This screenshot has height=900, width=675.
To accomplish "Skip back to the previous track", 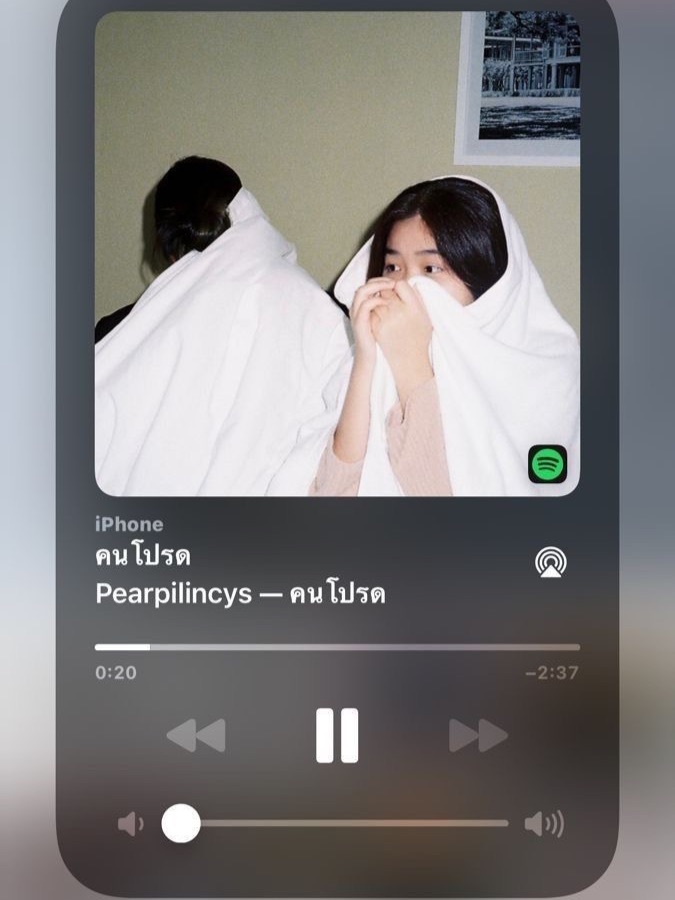I will point(196,736).
